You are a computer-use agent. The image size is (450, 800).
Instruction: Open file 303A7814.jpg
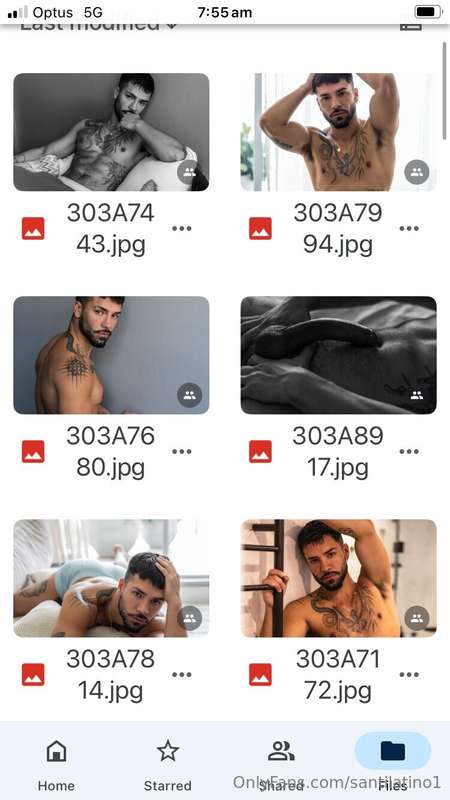coord(111,578)
